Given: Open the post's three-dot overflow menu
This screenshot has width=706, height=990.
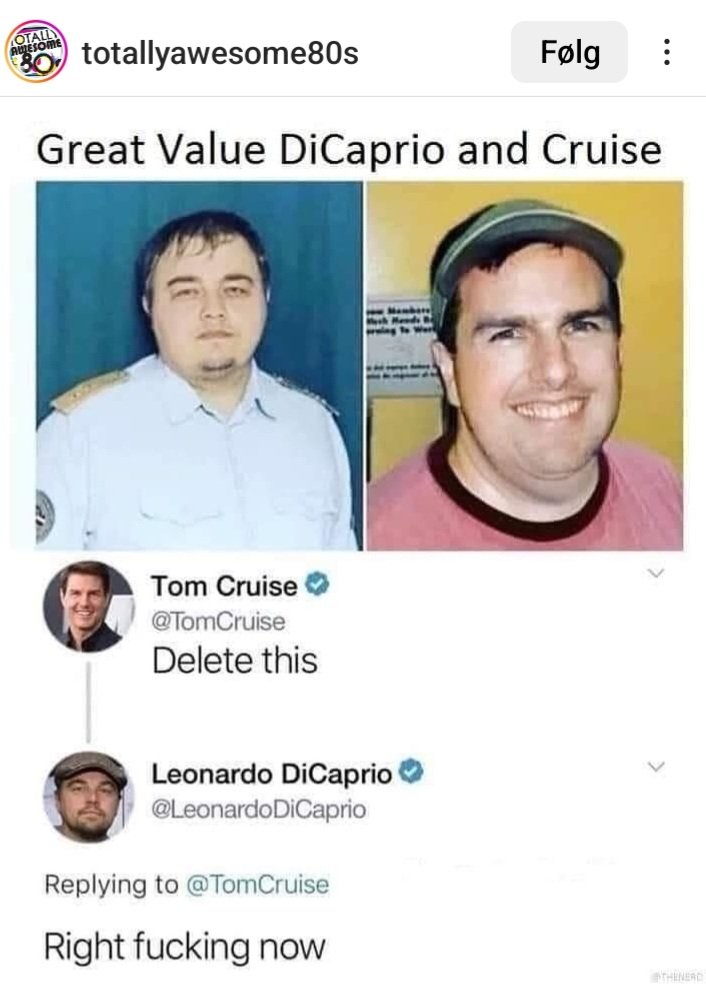Looking at the screenshot, I should point(666,52).
